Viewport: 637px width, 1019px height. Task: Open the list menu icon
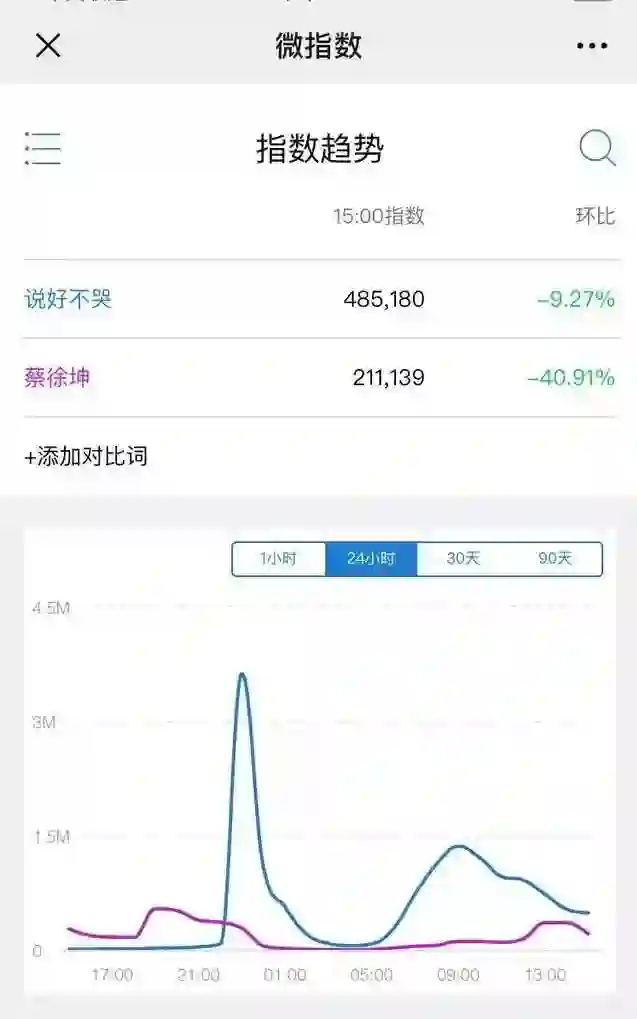click(43, 148)
